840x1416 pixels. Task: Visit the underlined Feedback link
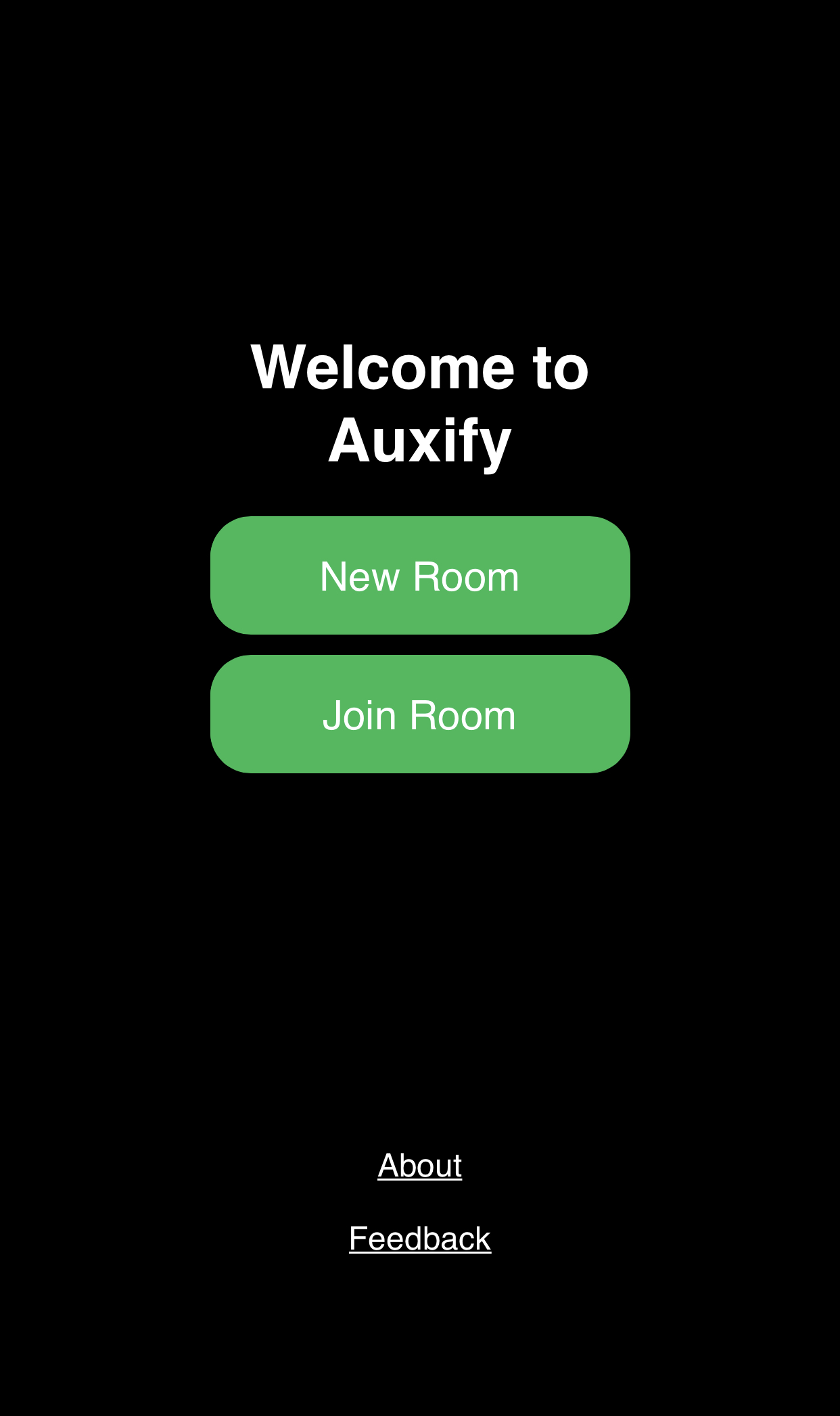(x=419, y=1239)
